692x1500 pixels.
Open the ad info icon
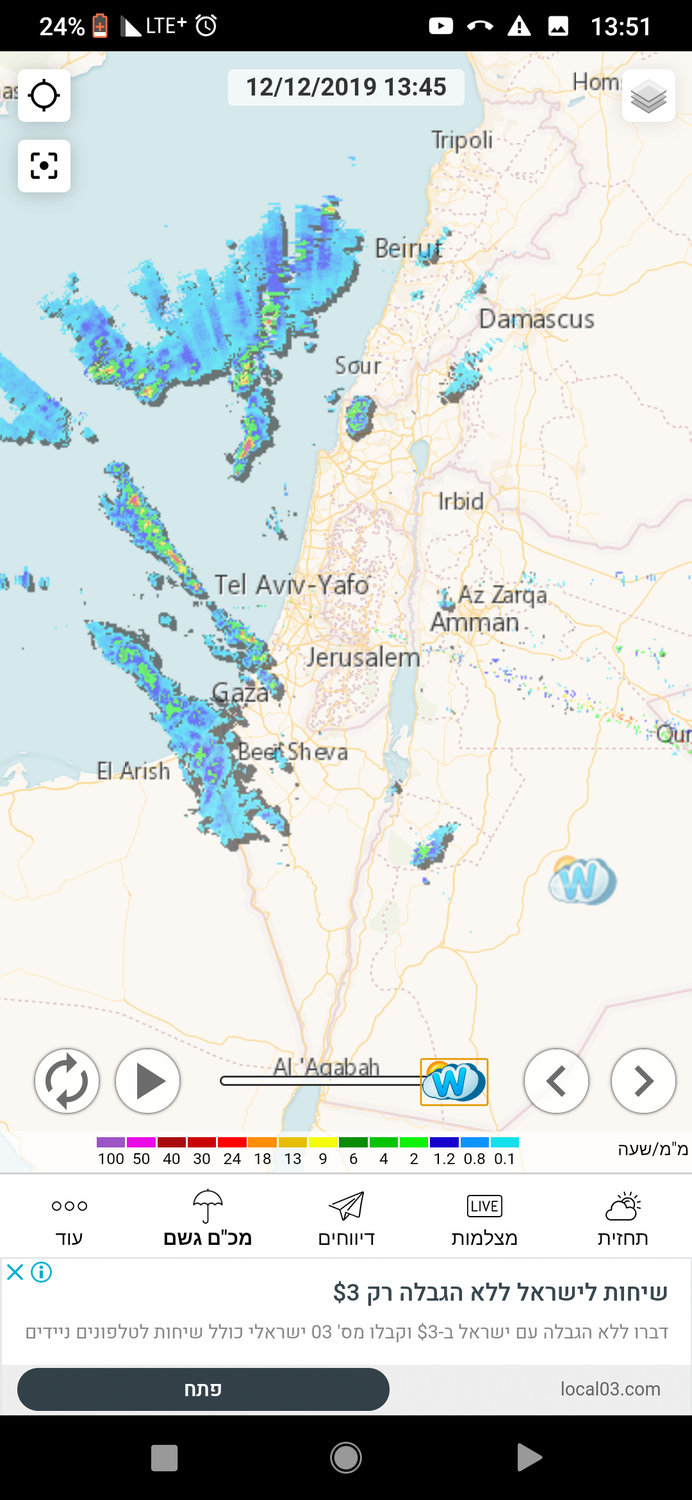click(41, 1272)
